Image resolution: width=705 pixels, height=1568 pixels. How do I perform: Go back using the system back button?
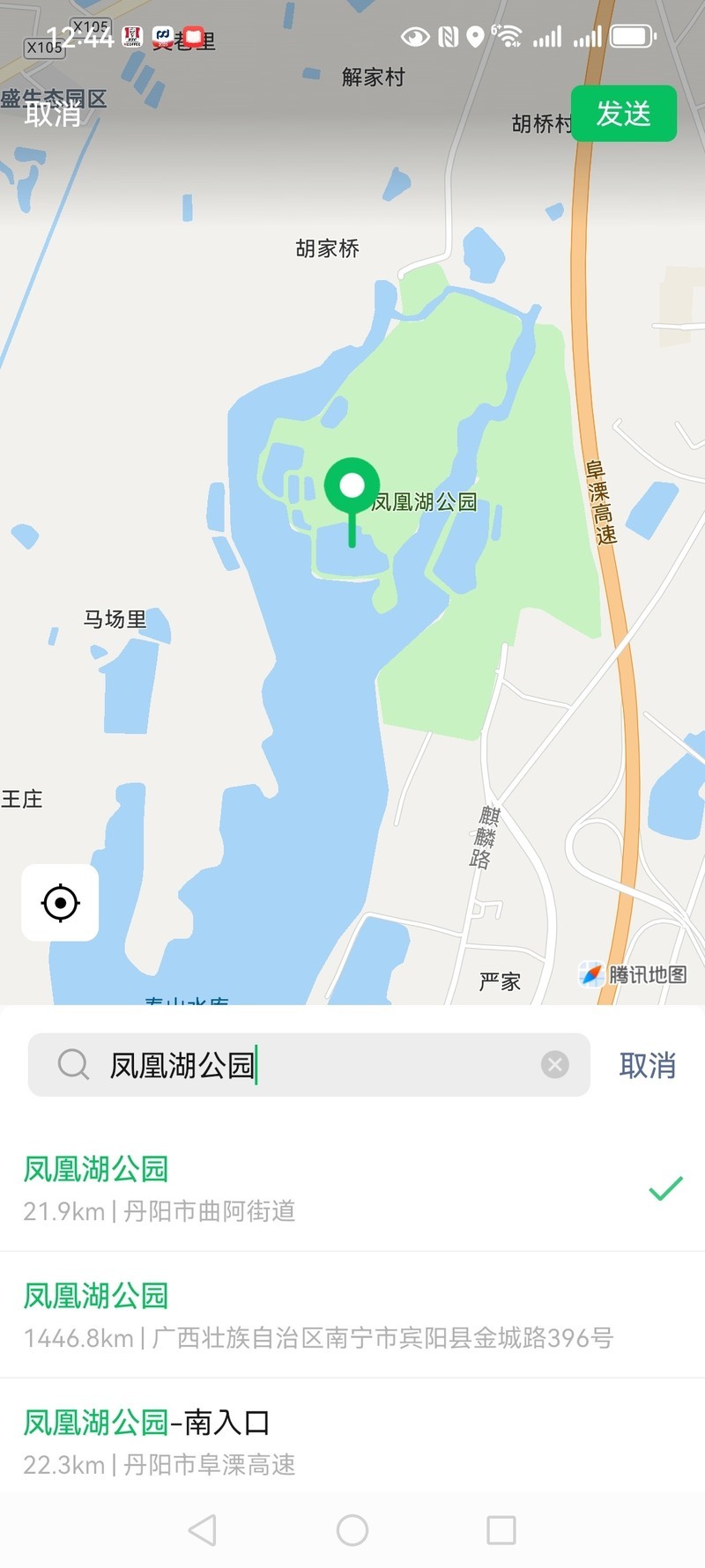tap(203, 1530)
